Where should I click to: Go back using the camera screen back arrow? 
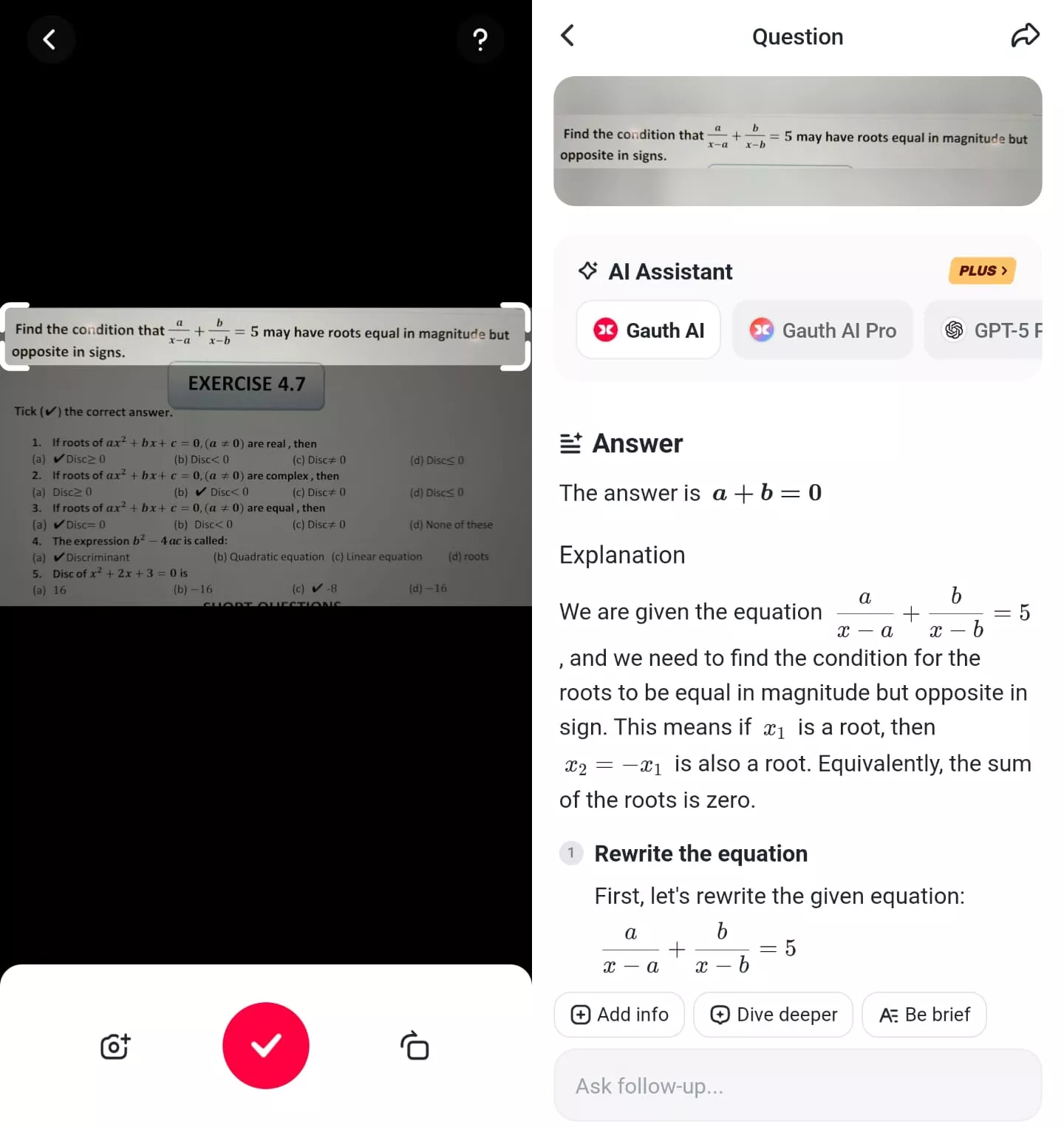50,39
